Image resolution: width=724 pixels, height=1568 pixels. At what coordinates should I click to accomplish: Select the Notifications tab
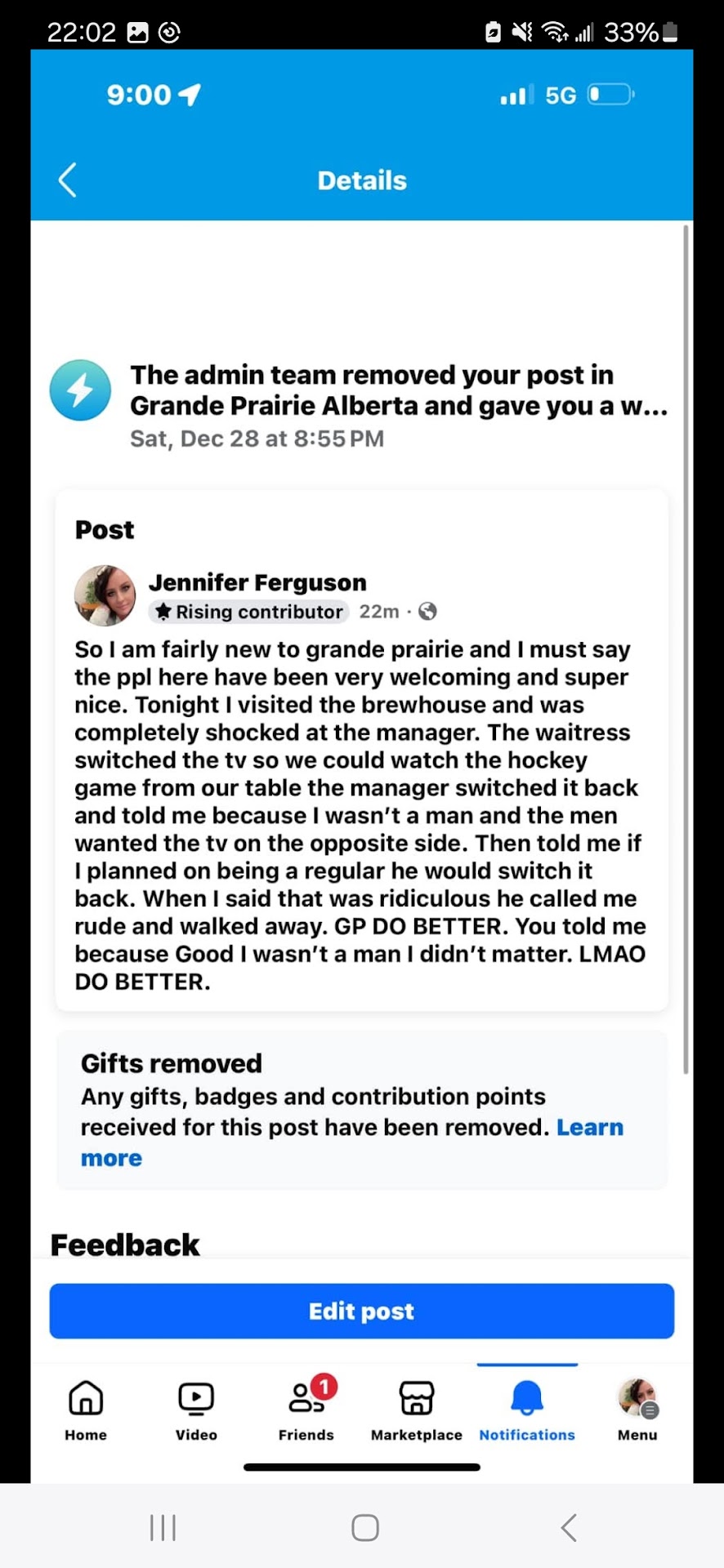tap(527, 1410)
